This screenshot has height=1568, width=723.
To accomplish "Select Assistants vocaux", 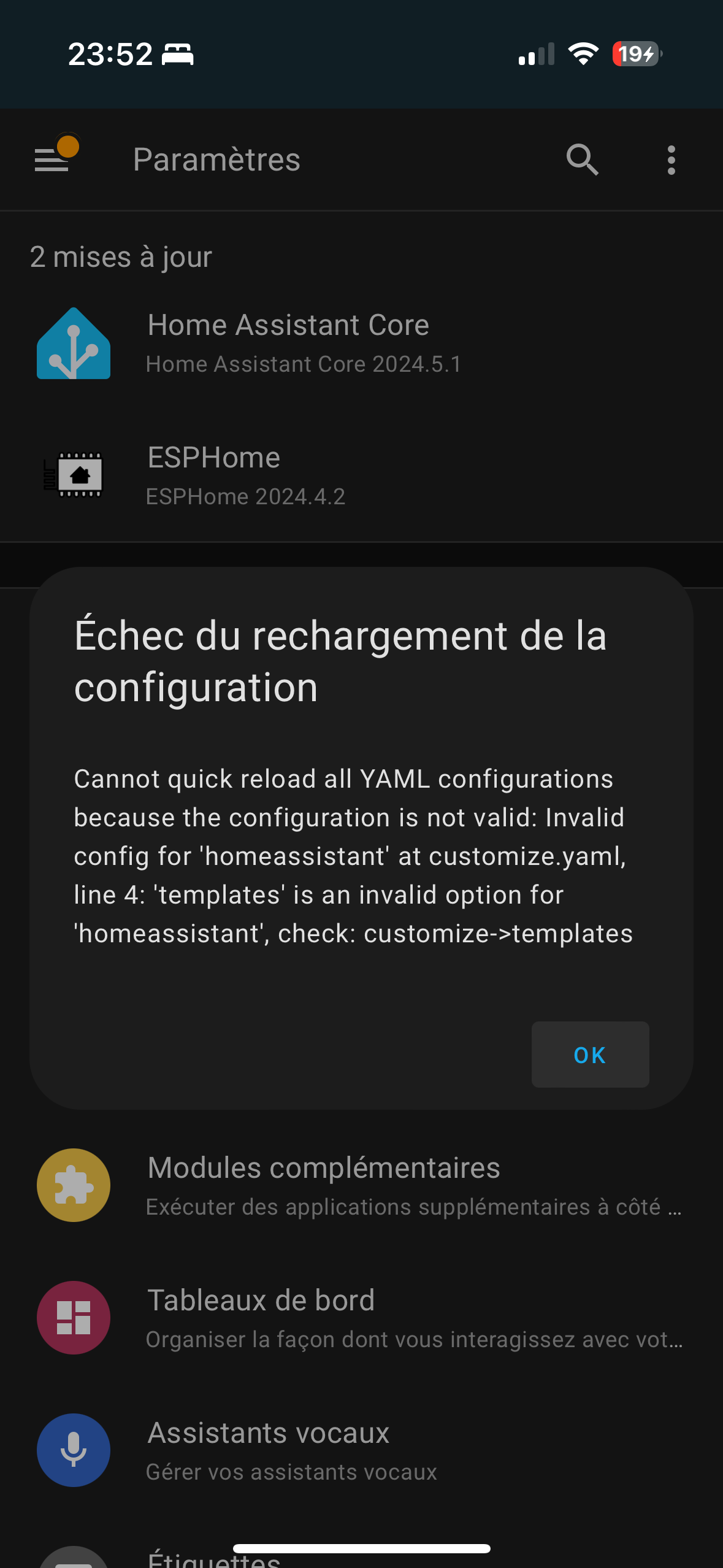I will [361, 1450].
